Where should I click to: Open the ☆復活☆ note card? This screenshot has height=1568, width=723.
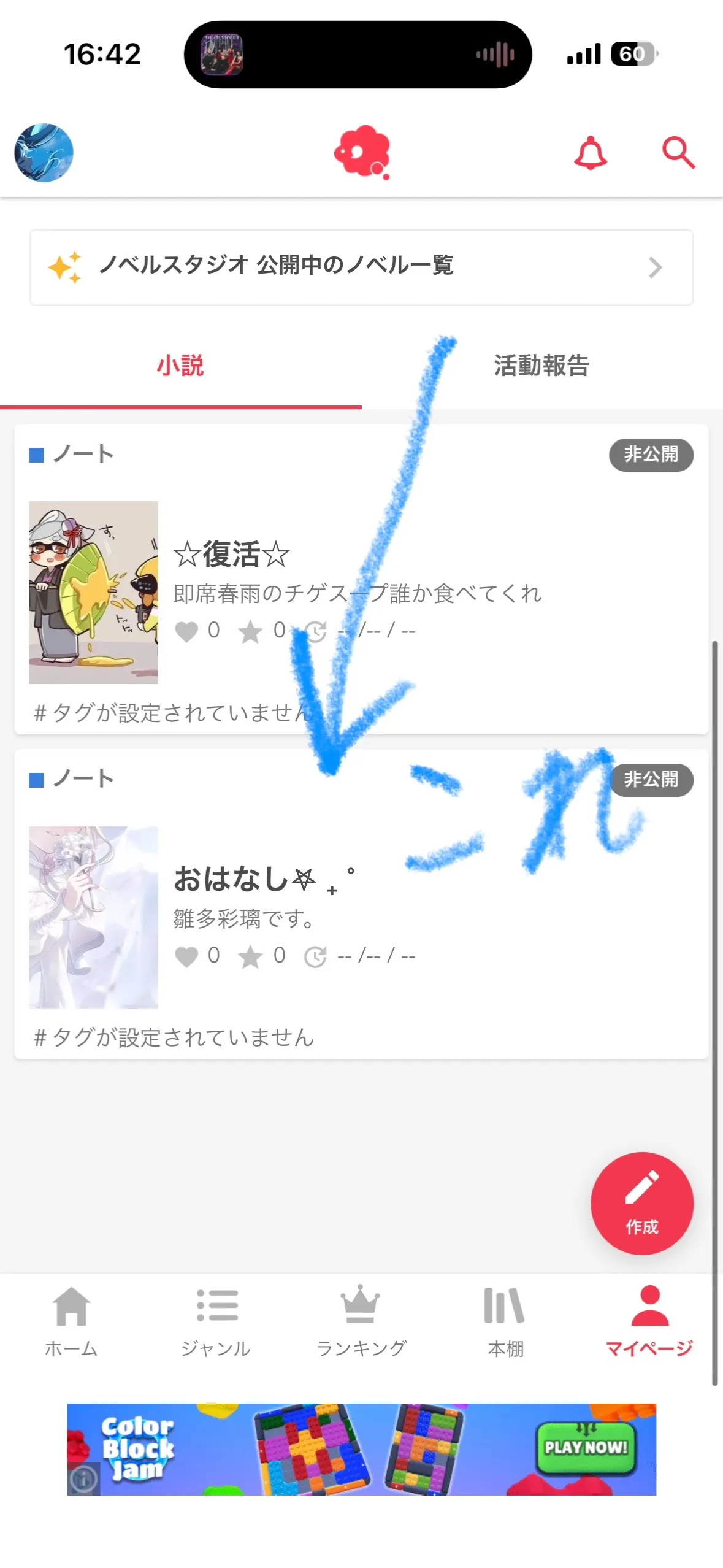tap(232, 555)
